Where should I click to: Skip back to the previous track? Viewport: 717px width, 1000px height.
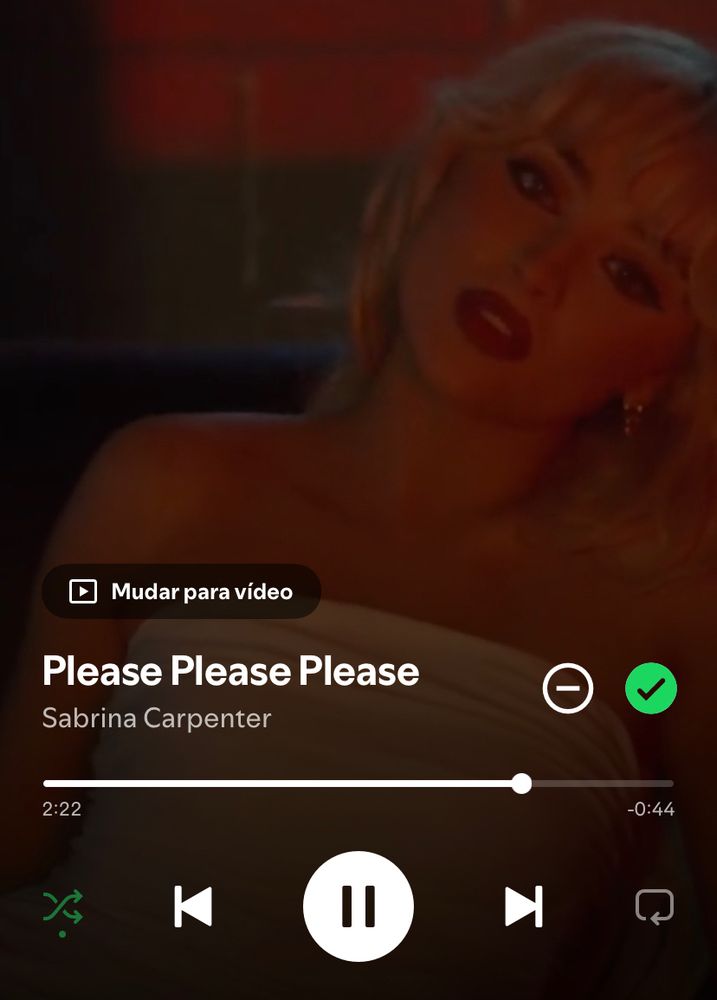[x=193, y=906]
